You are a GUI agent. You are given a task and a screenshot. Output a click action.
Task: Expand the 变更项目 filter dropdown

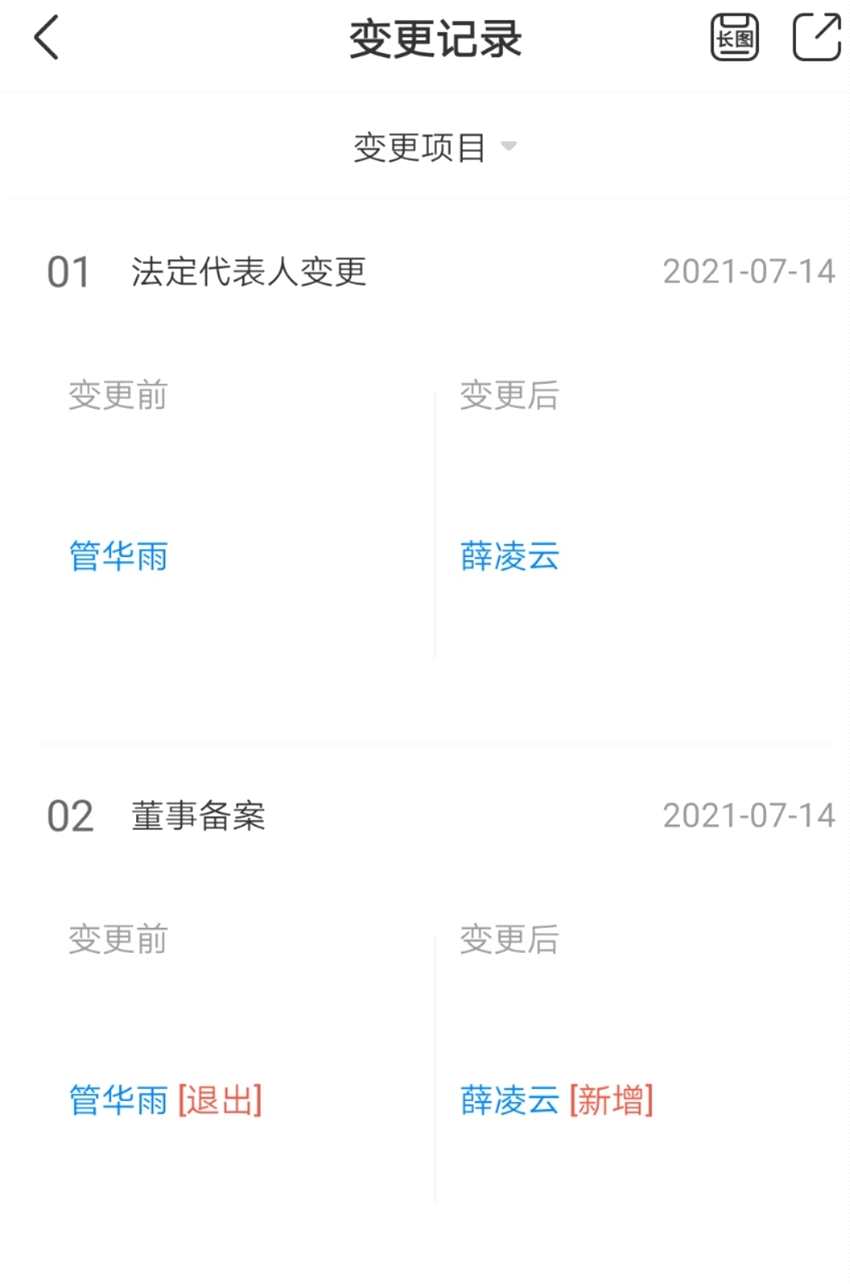(434, 148)
